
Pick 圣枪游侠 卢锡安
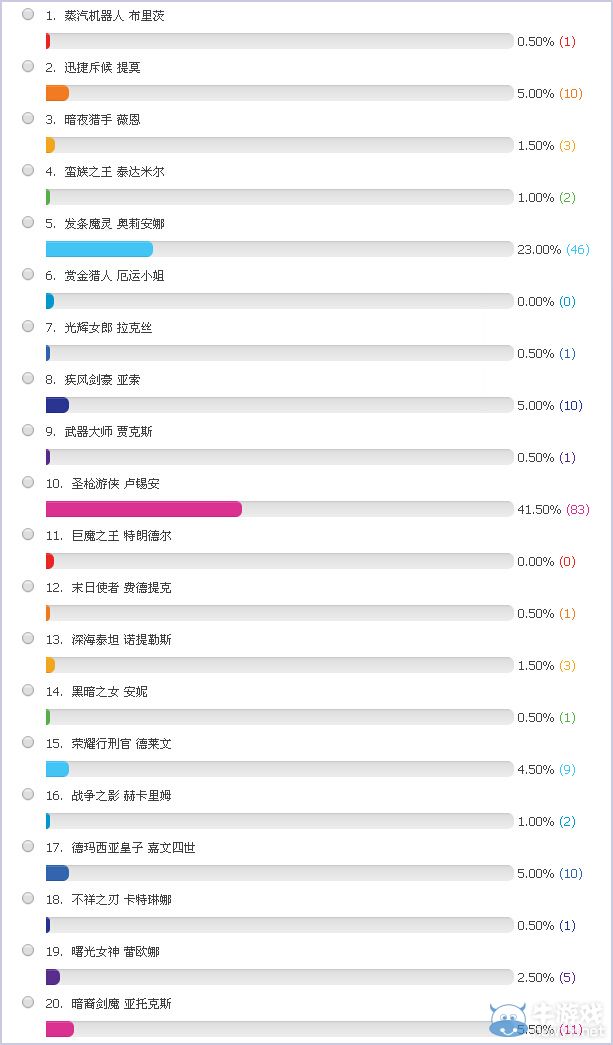point(28,482)
